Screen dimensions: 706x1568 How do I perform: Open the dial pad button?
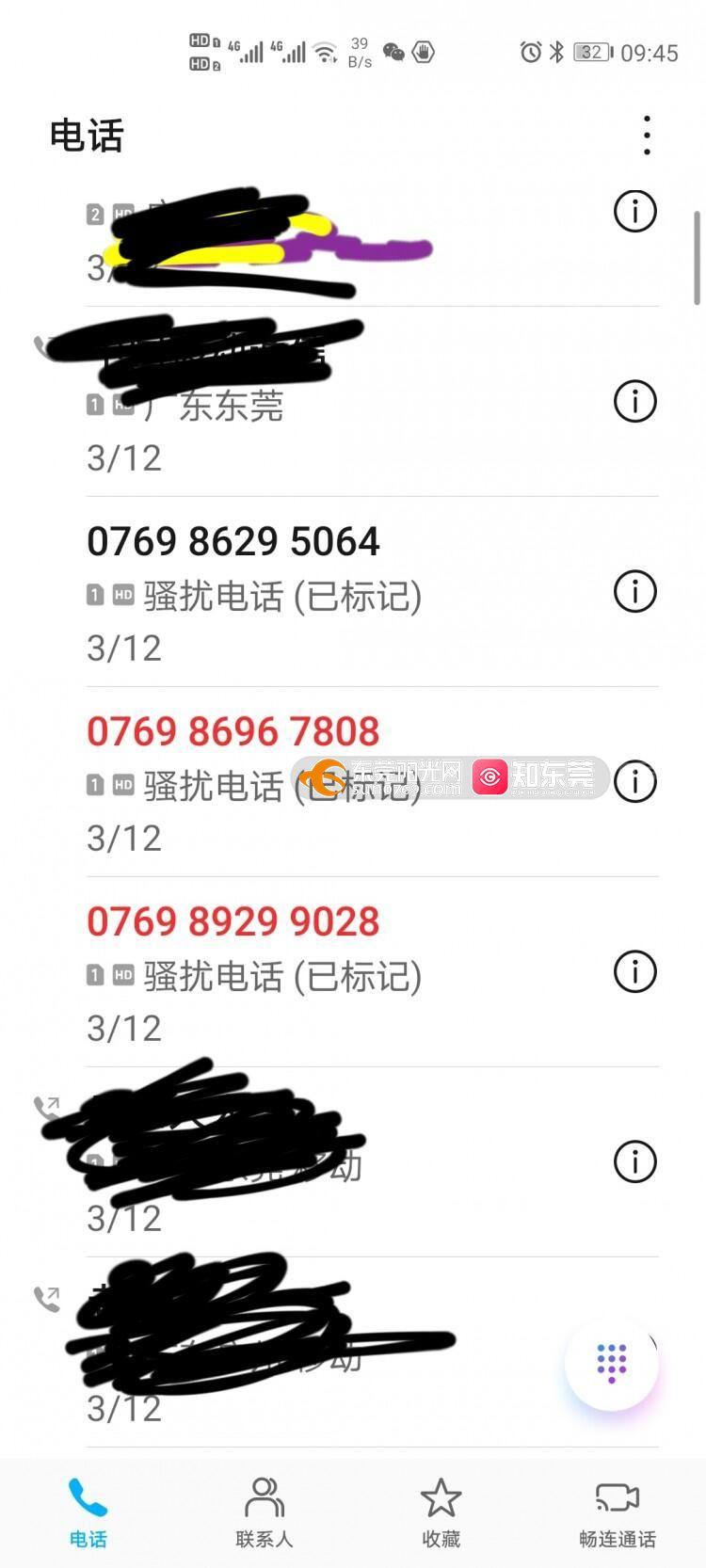pyautogui.click(x=612, y=1362)
